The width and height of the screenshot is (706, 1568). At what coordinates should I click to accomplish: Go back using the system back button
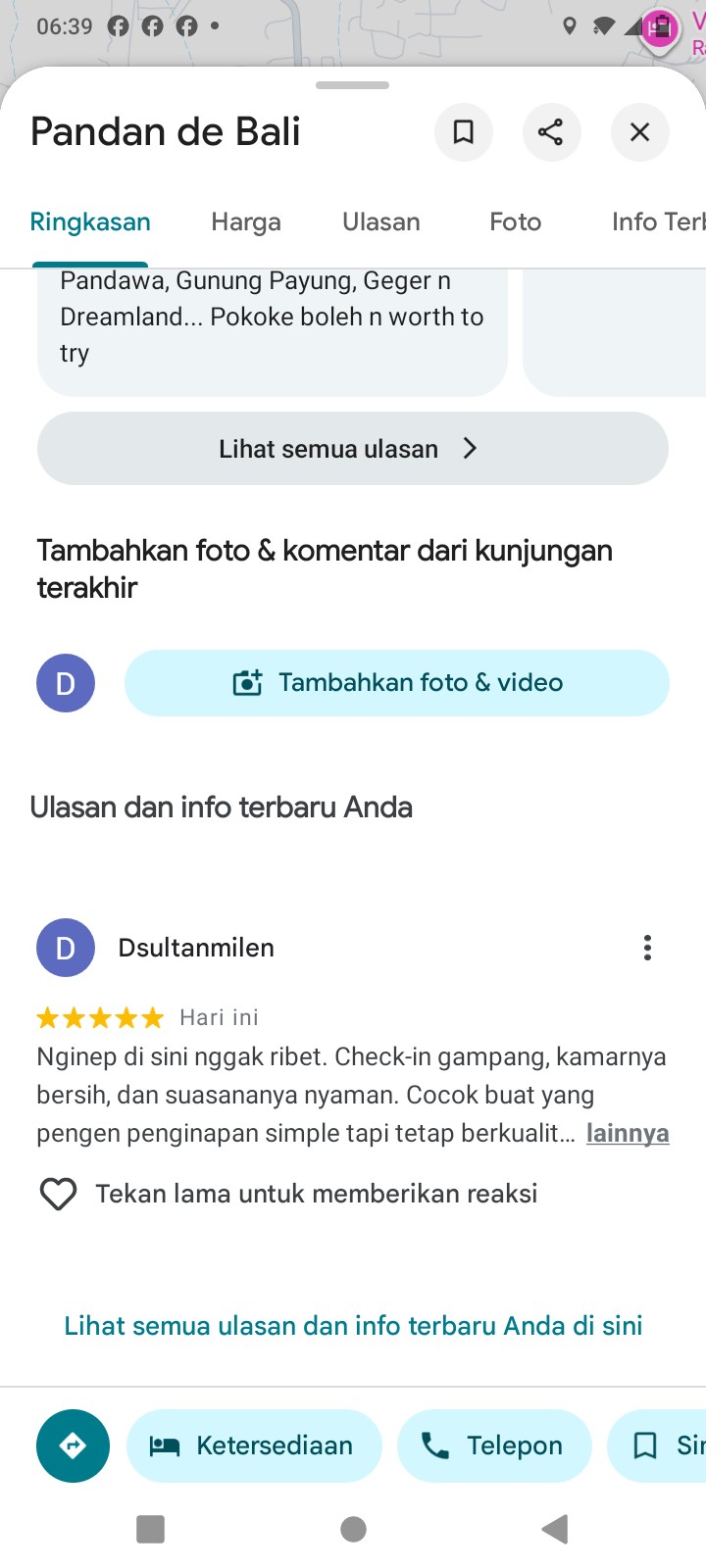click(555, 1529)
